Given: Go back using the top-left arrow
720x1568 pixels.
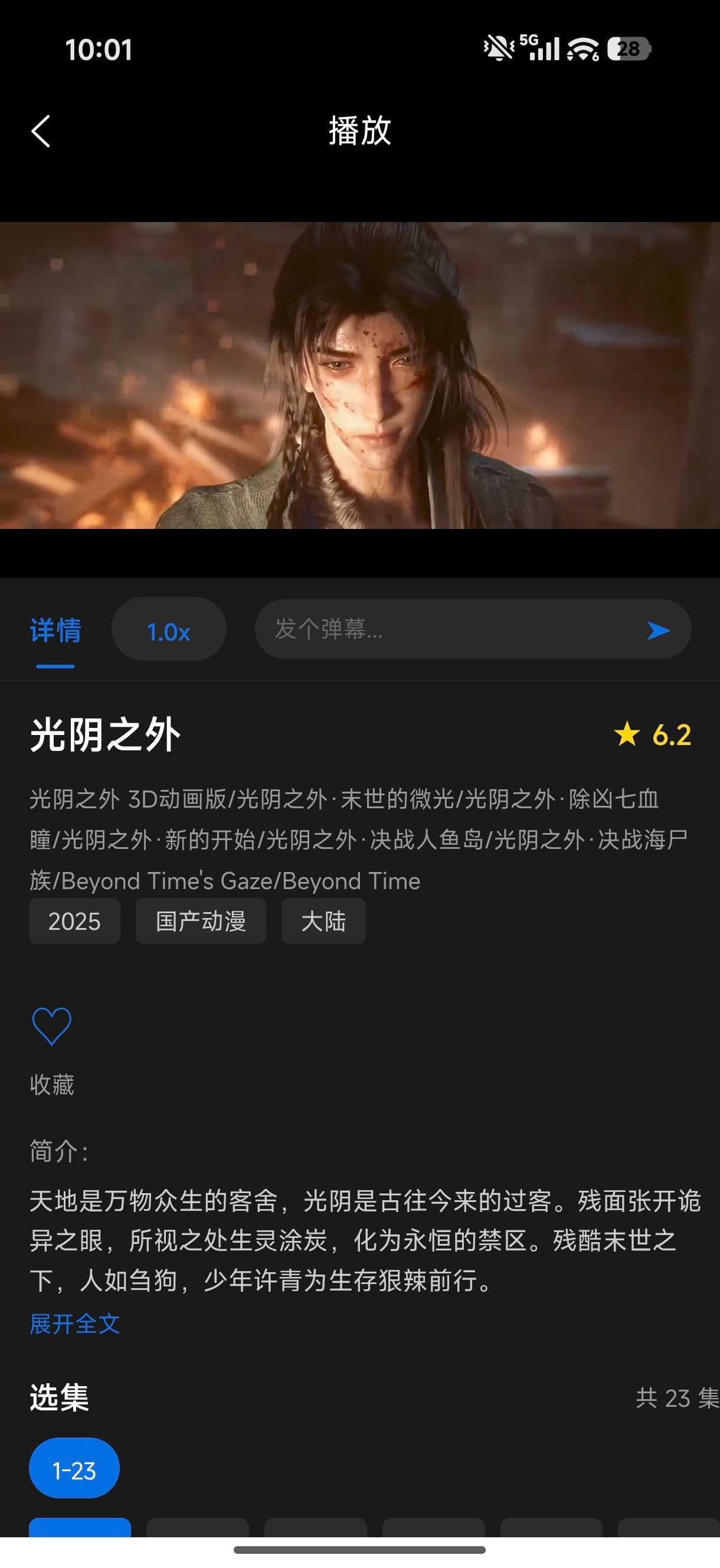Looking at the screenshot, I should coord(41,132).
